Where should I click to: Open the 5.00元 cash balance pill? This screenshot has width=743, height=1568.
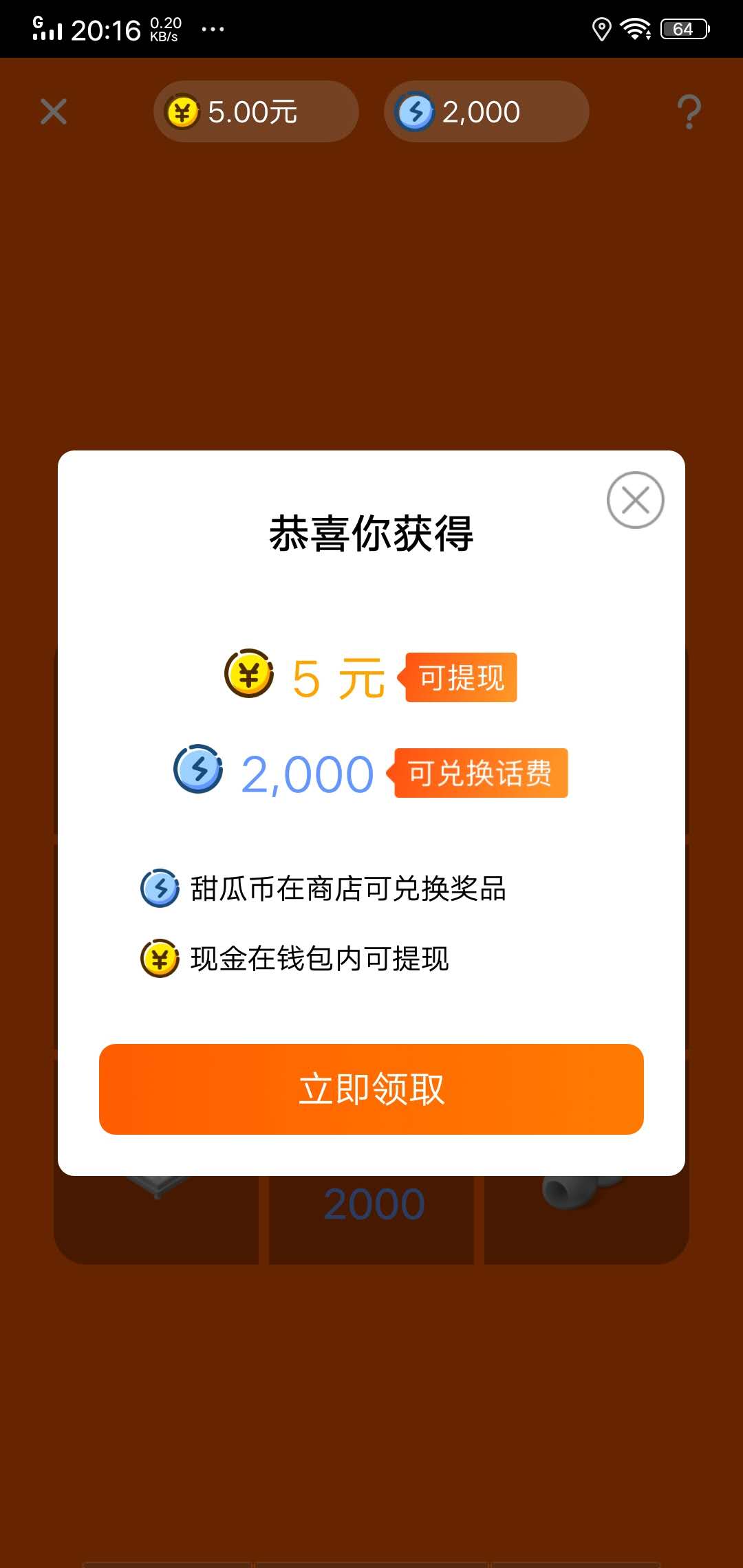(255, 111)
